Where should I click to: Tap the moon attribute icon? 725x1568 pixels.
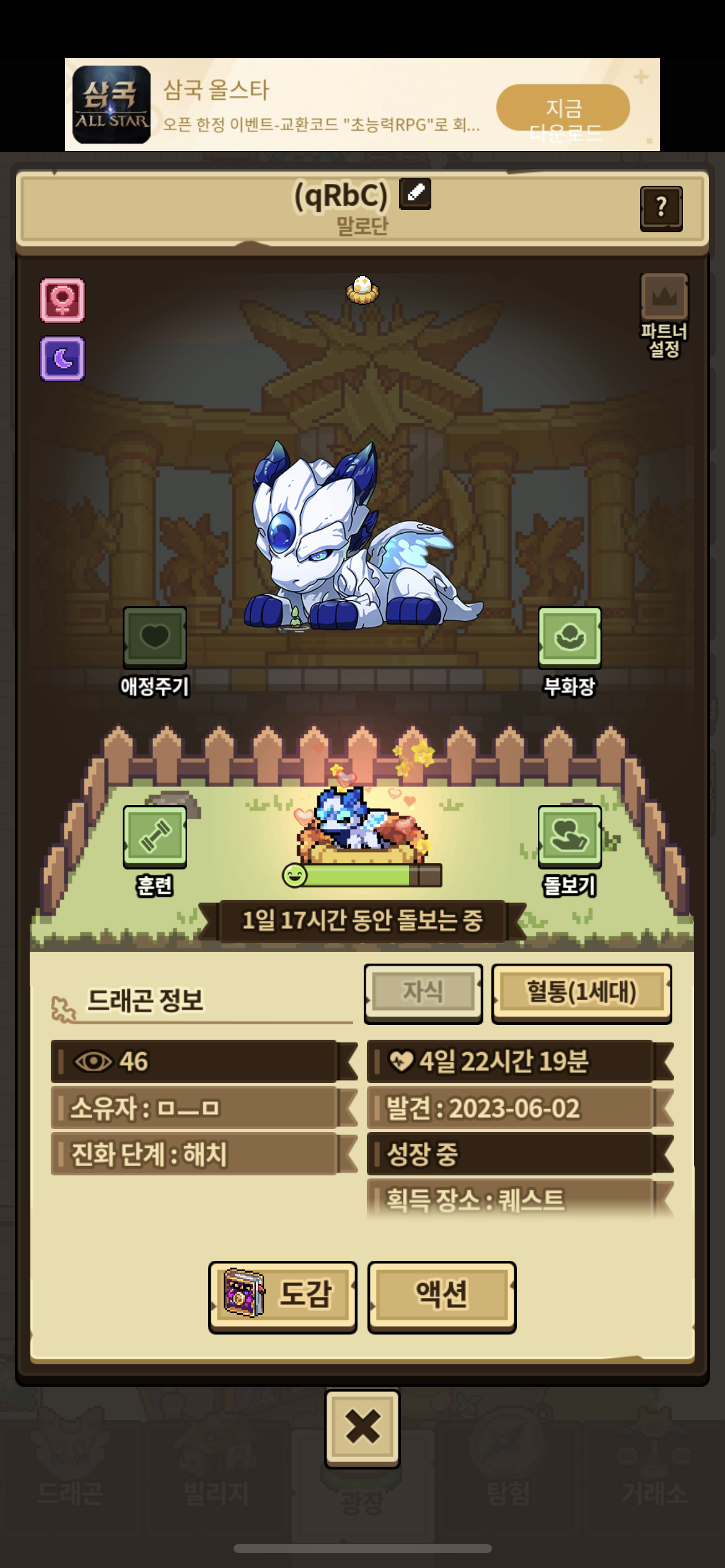click(63, 359)
